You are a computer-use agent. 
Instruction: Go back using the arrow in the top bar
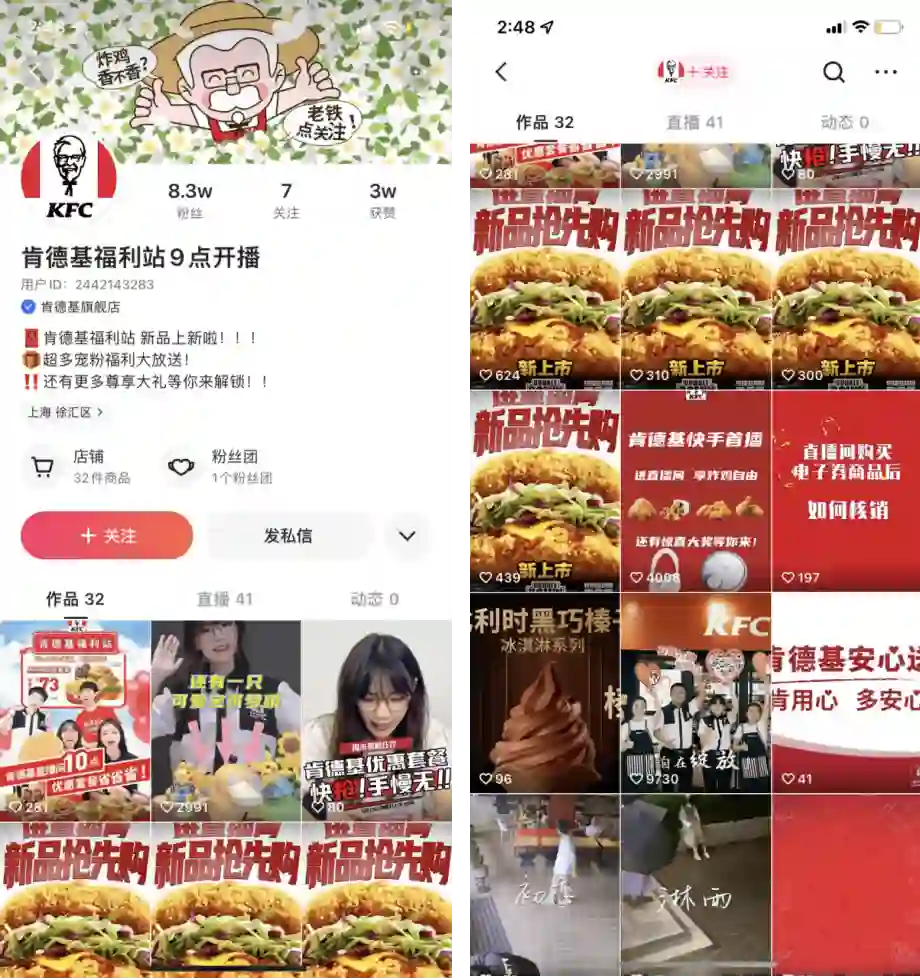coord(502,72)
